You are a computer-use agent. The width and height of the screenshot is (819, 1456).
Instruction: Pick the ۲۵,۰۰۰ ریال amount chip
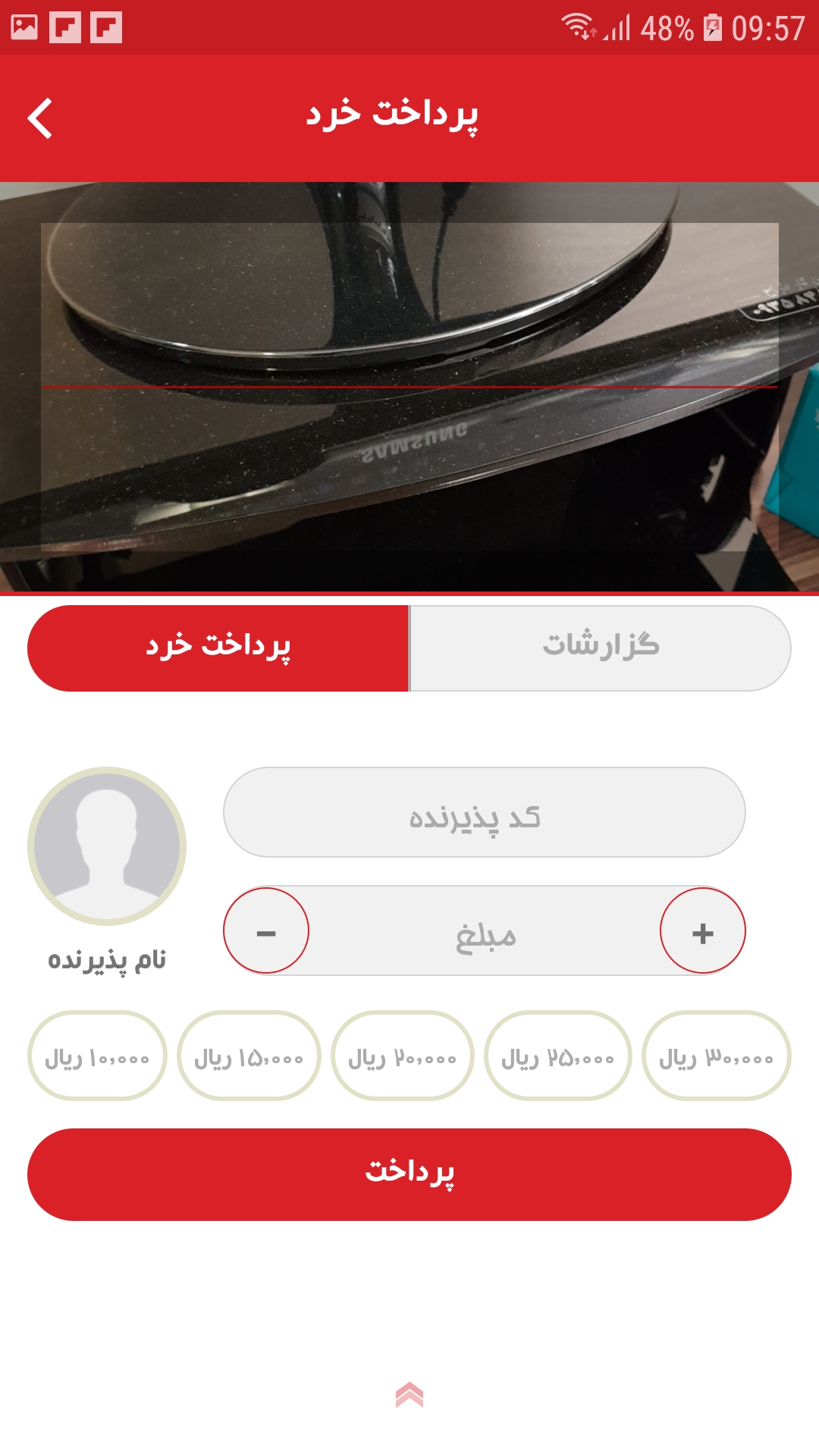557,1056
